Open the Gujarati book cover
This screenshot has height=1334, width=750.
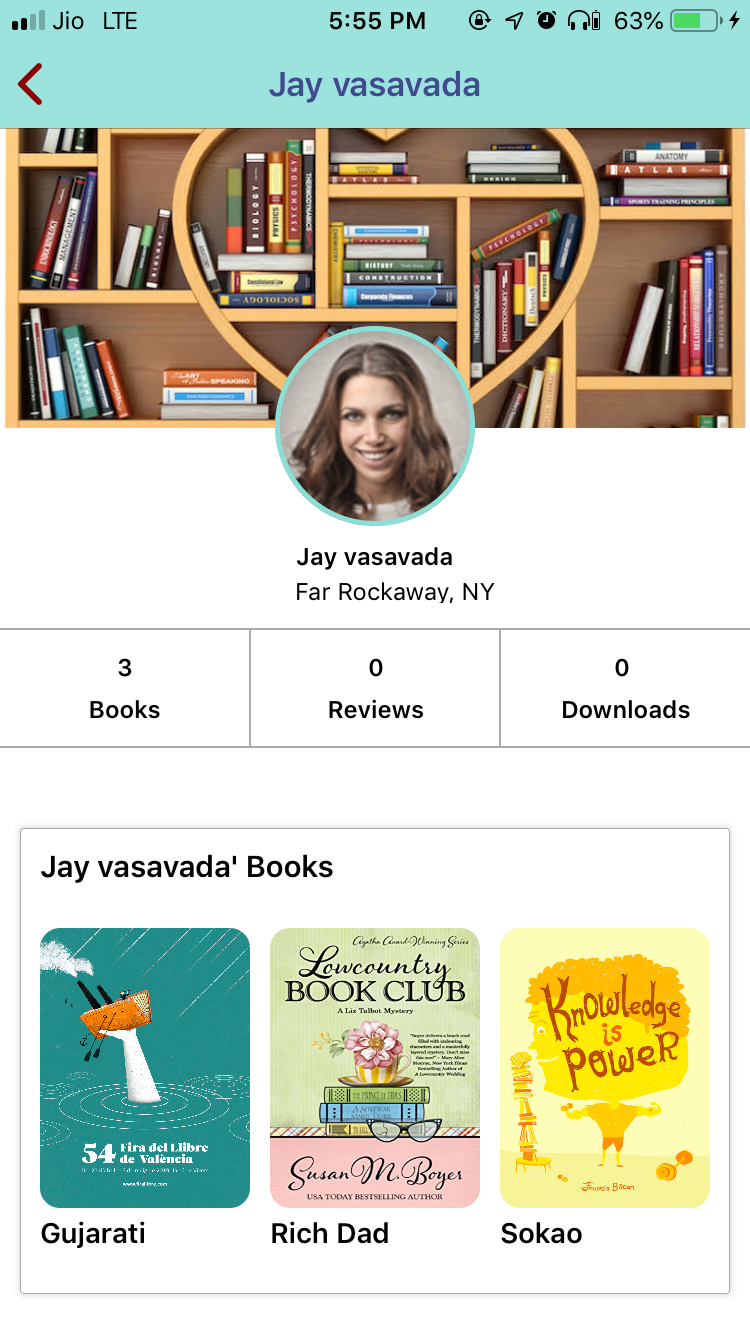click(x=145, y=1067)
